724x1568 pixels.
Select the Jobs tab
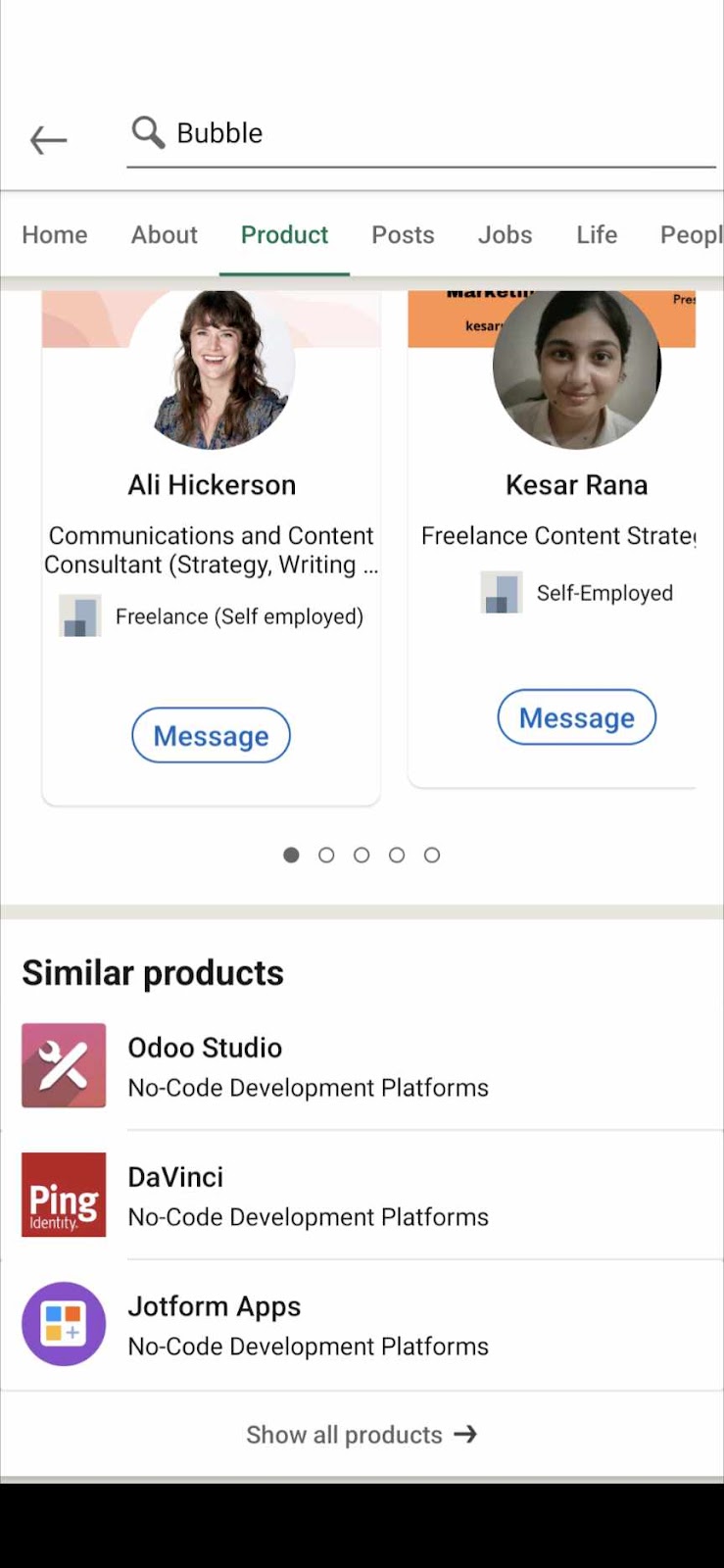pyautogui.click(x=505, y=235)
